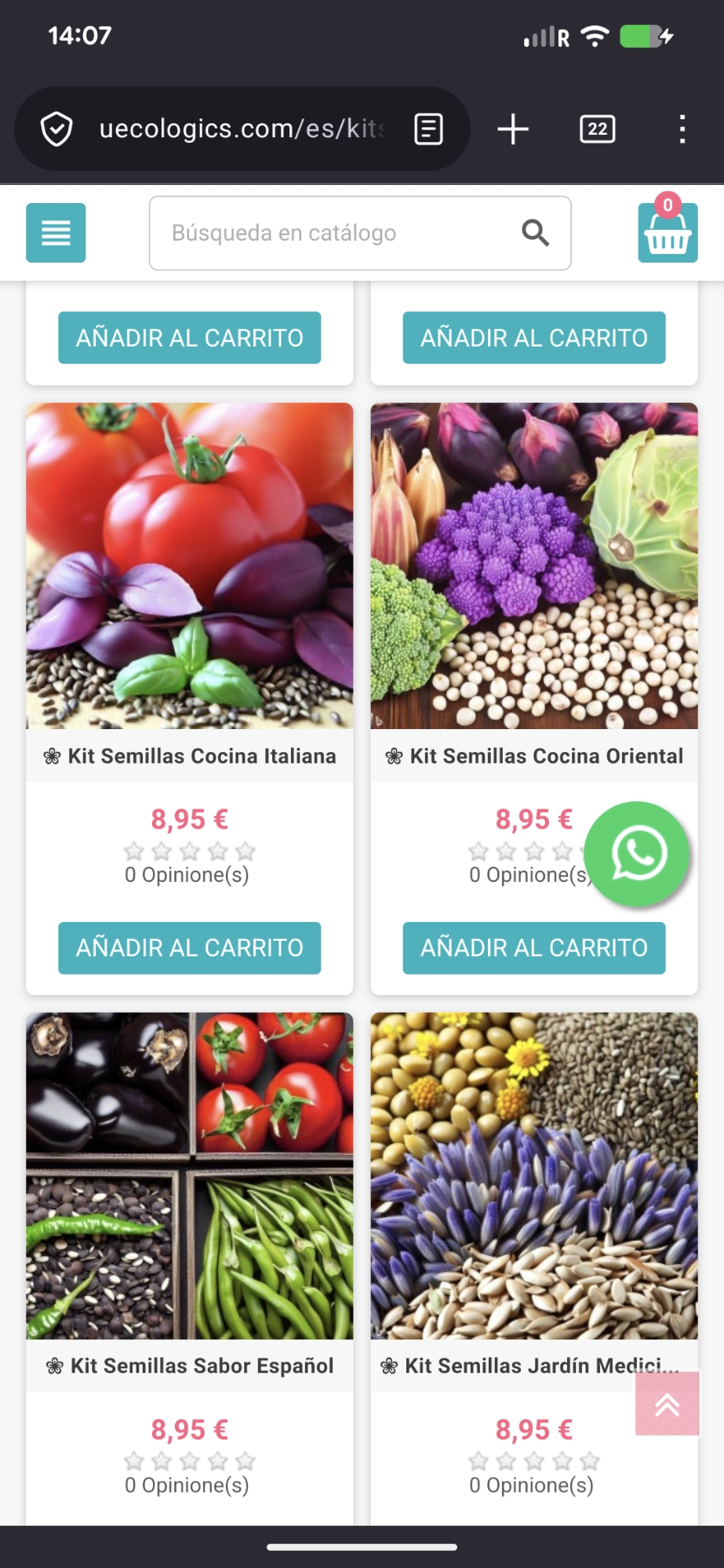
Task: Open the Kit Semillas Sabor Español title link
Action: tap(202, 1366)
